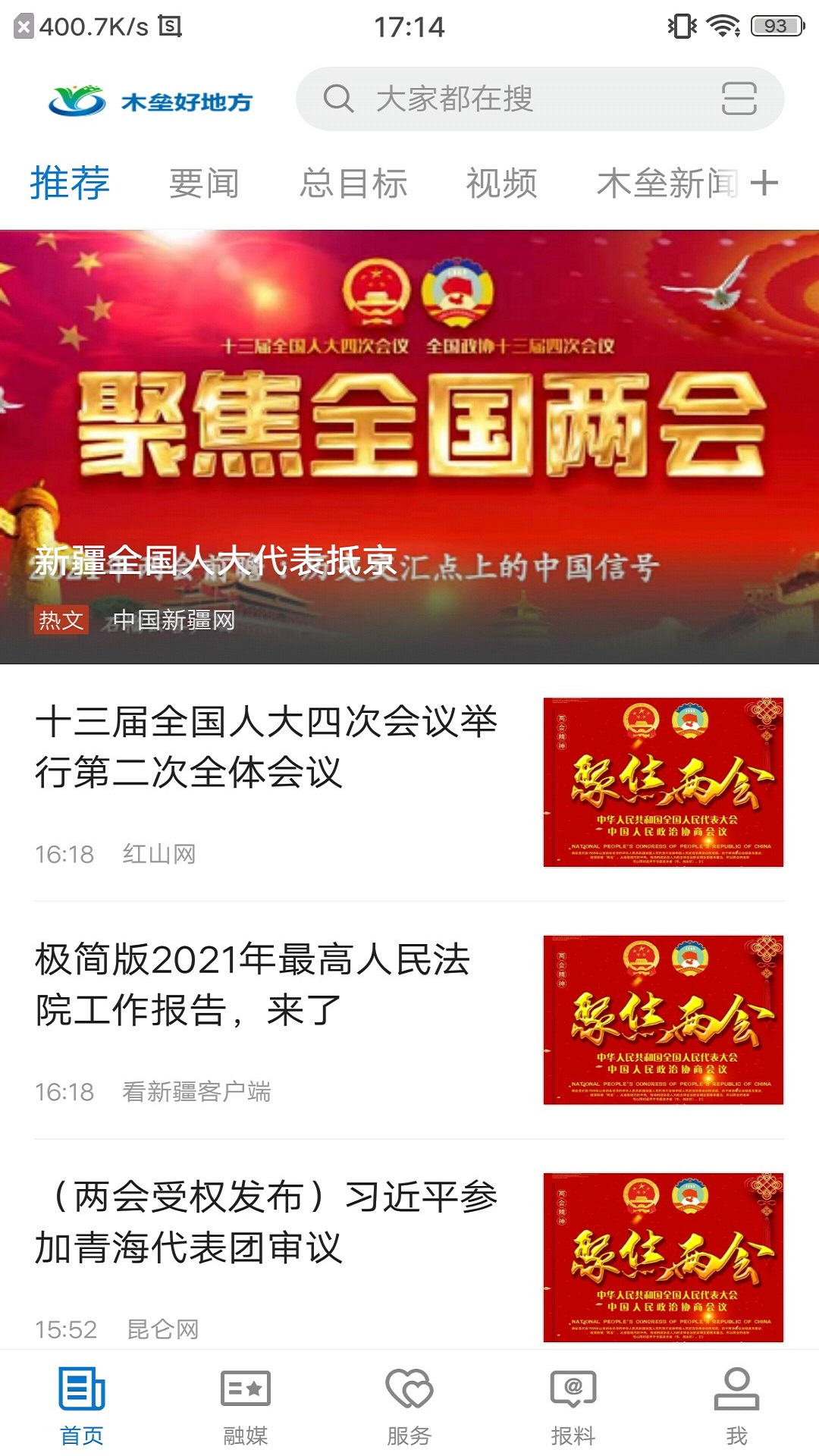Open article 十三届全国人大四次会议举行第二次全体会议

(409, 783)
